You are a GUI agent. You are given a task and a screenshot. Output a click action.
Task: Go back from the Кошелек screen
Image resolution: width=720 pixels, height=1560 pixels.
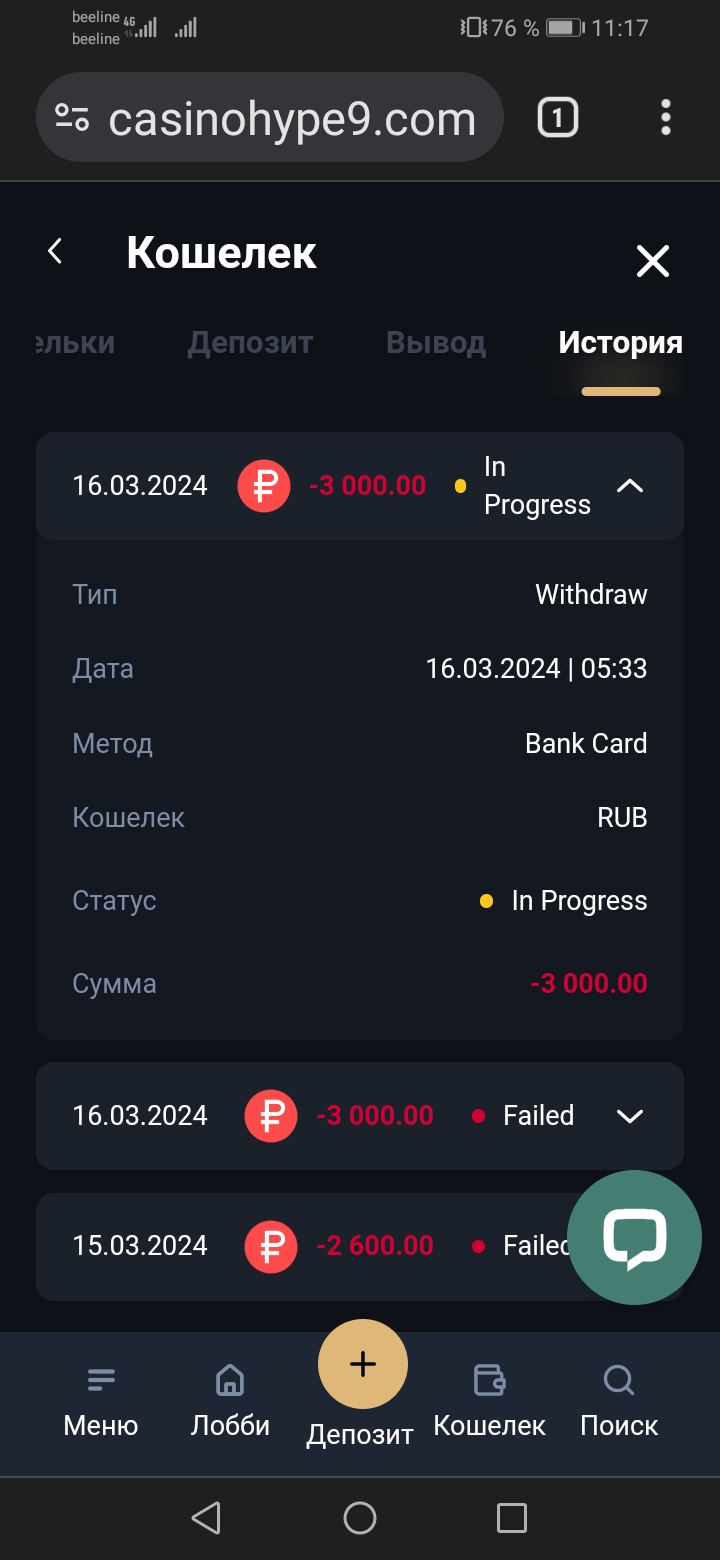click(56, 252)
